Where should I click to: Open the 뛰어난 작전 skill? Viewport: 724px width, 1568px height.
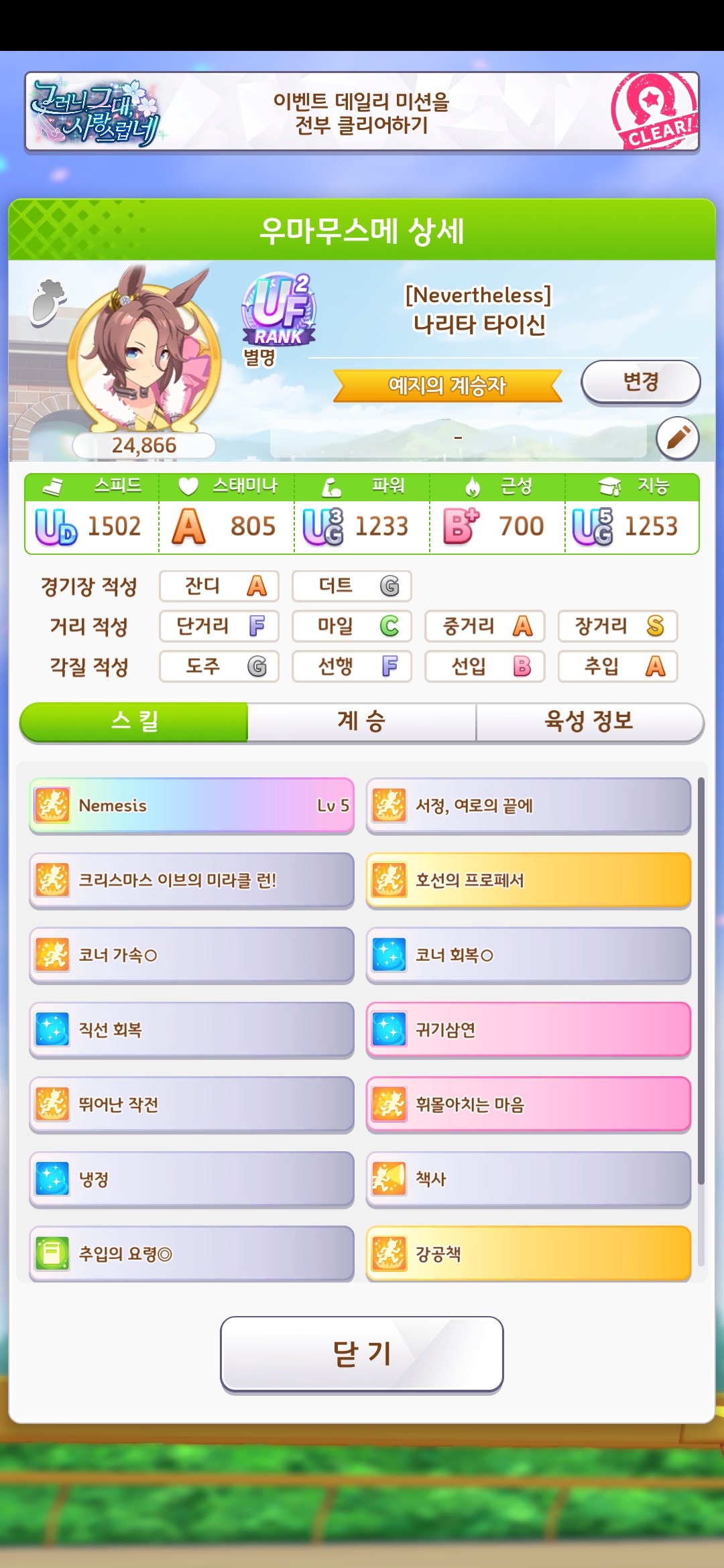(192, 1104)
